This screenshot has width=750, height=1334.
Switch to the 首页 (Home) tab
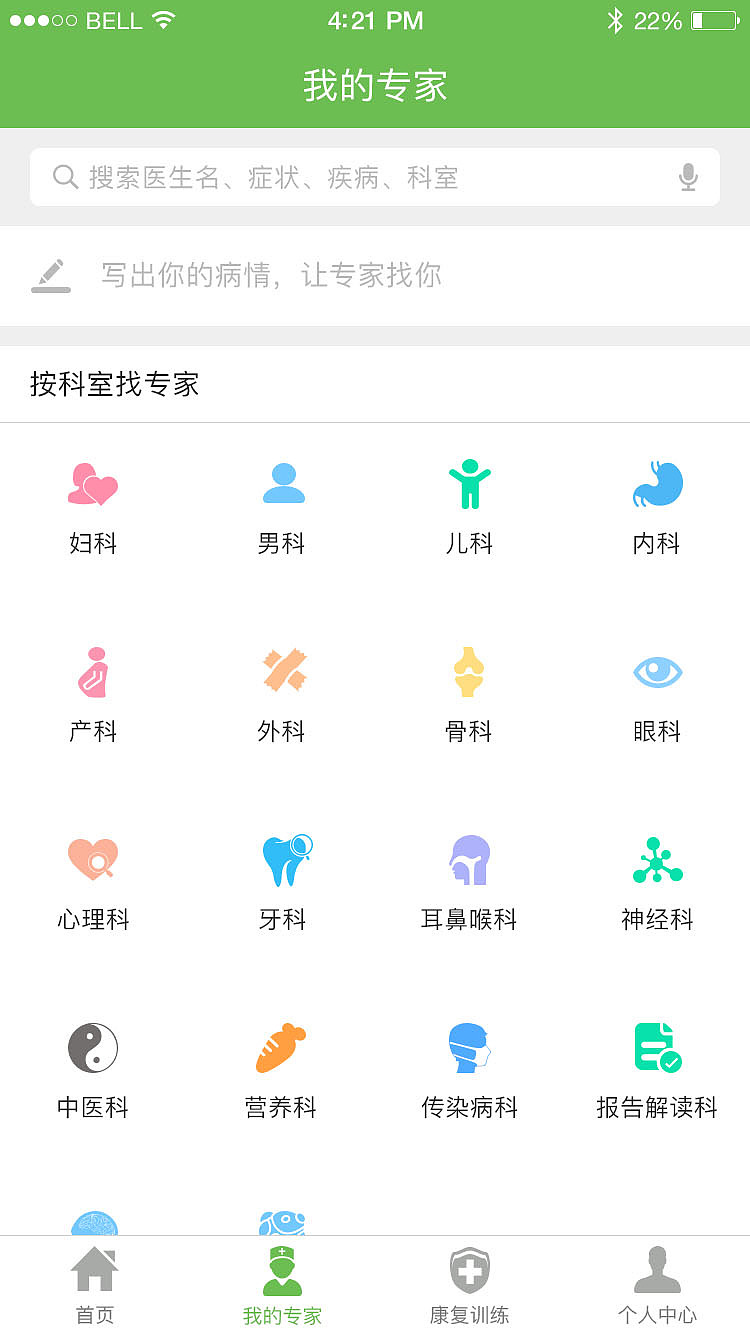tap(93, 1283)
